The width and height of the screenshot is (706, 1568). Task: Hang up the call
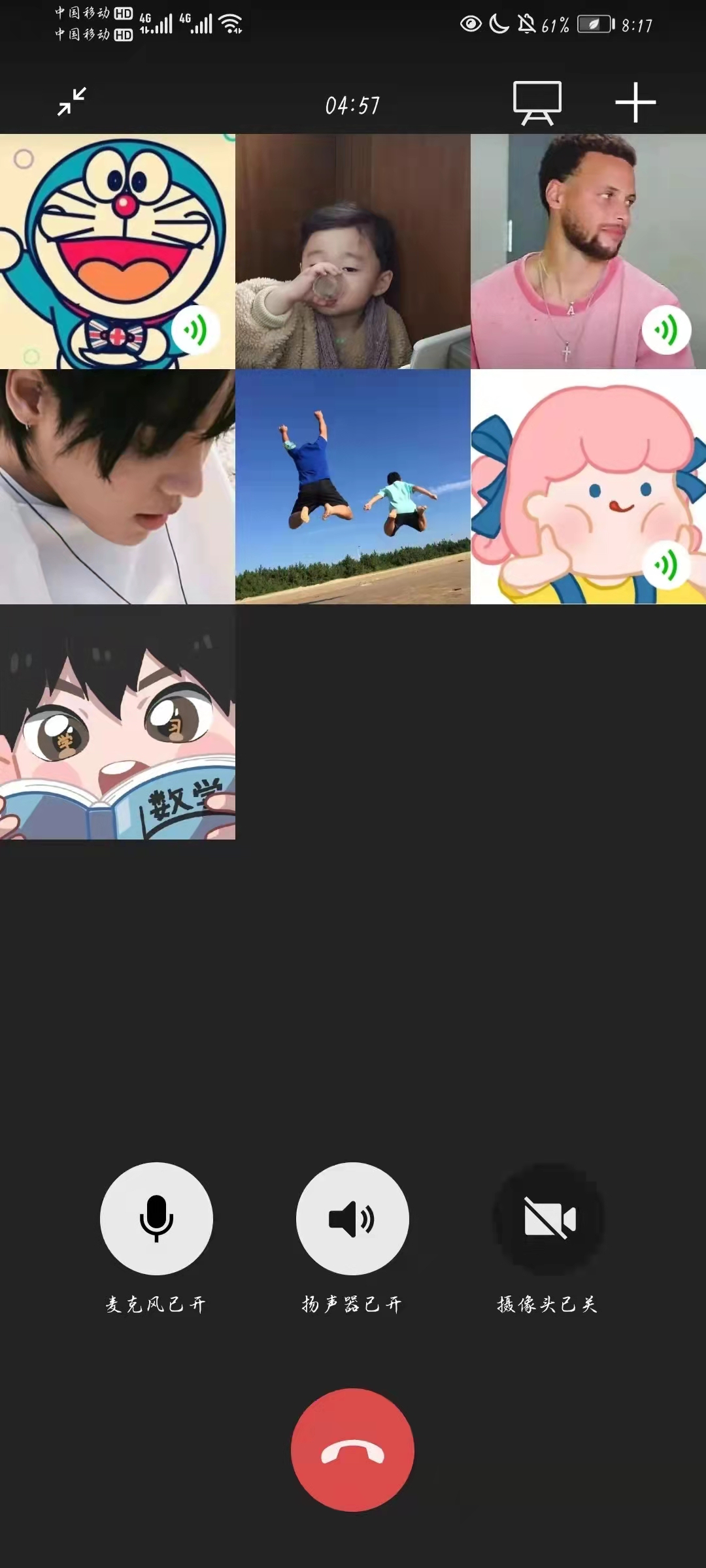tap(352, 1449)
